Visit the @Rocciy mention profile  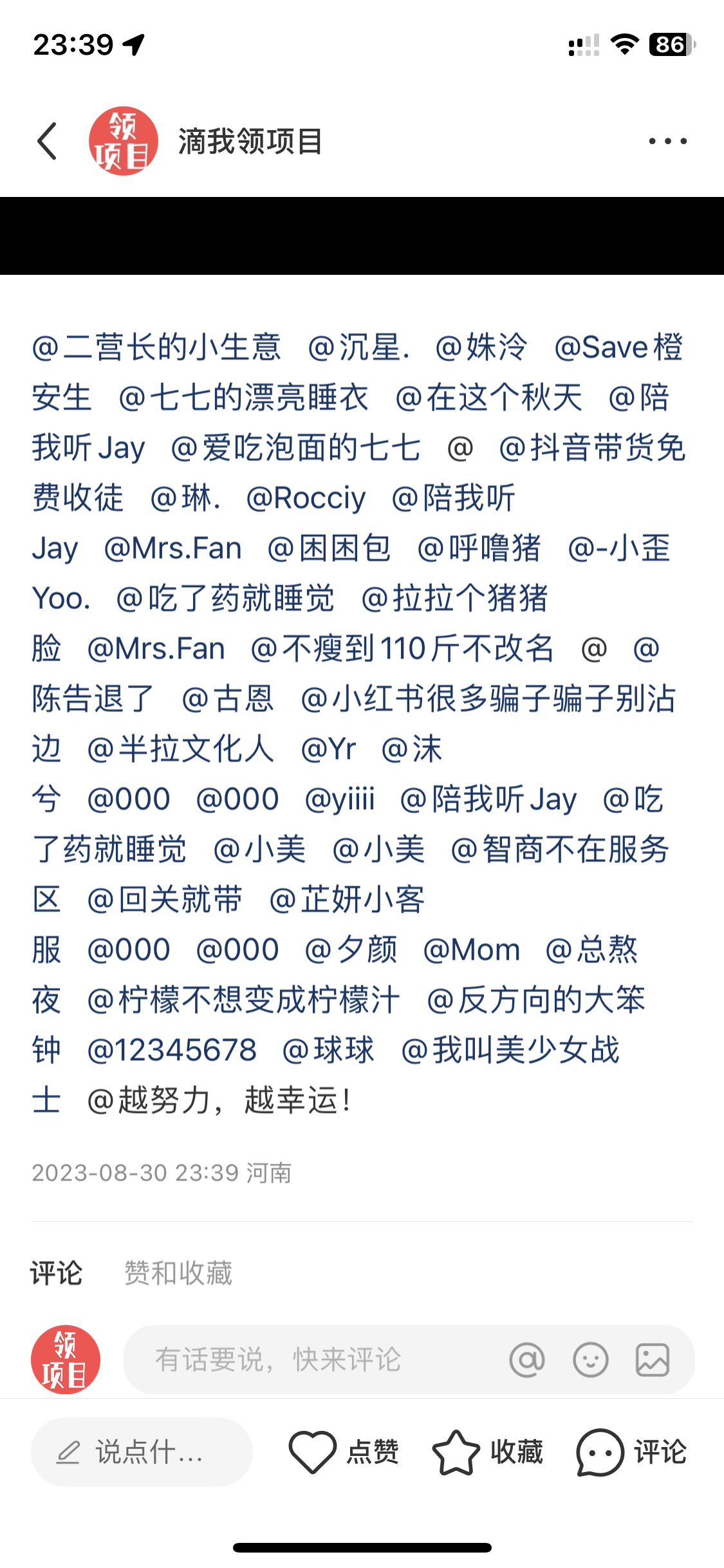point(306,498)
